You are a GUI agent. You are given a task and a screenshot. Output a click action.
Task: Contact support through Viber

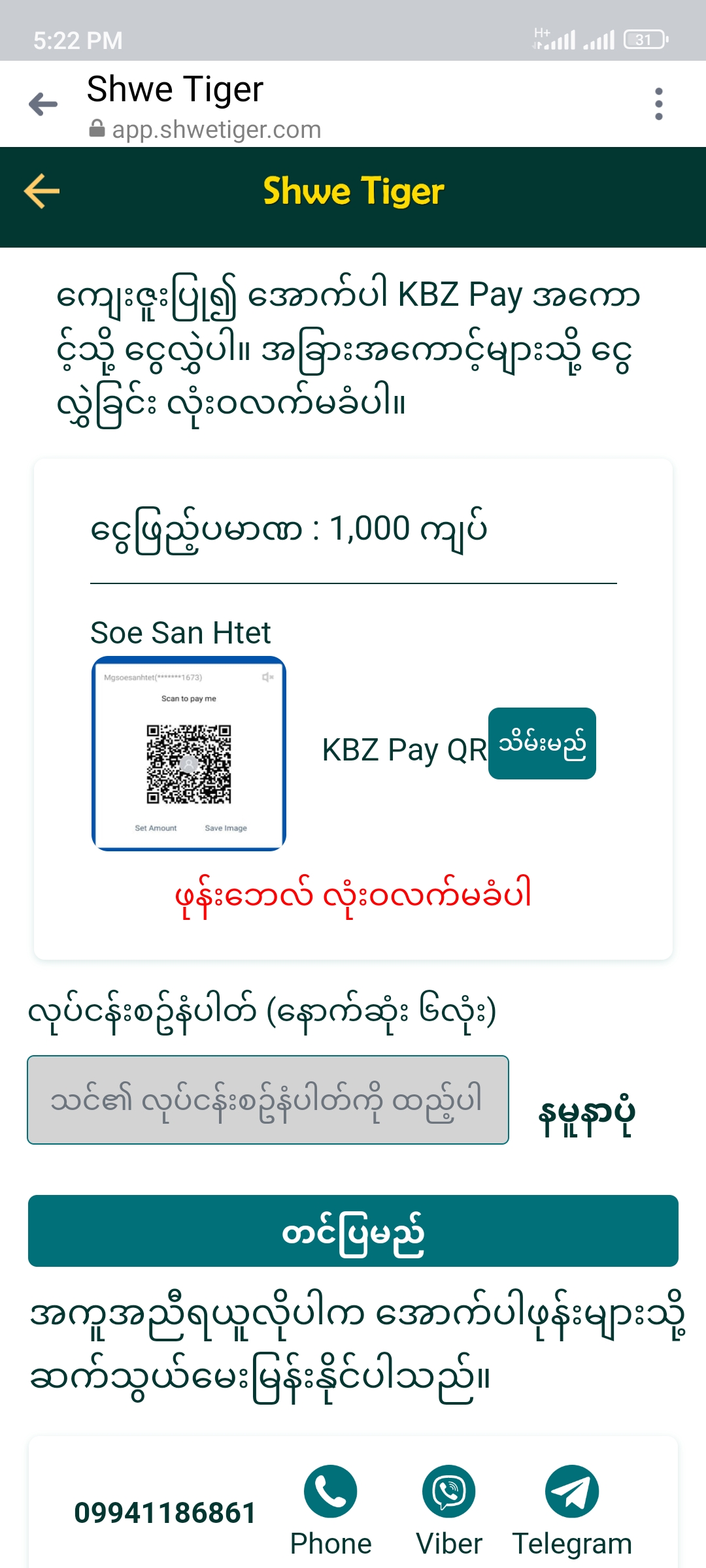[449, 1492]
